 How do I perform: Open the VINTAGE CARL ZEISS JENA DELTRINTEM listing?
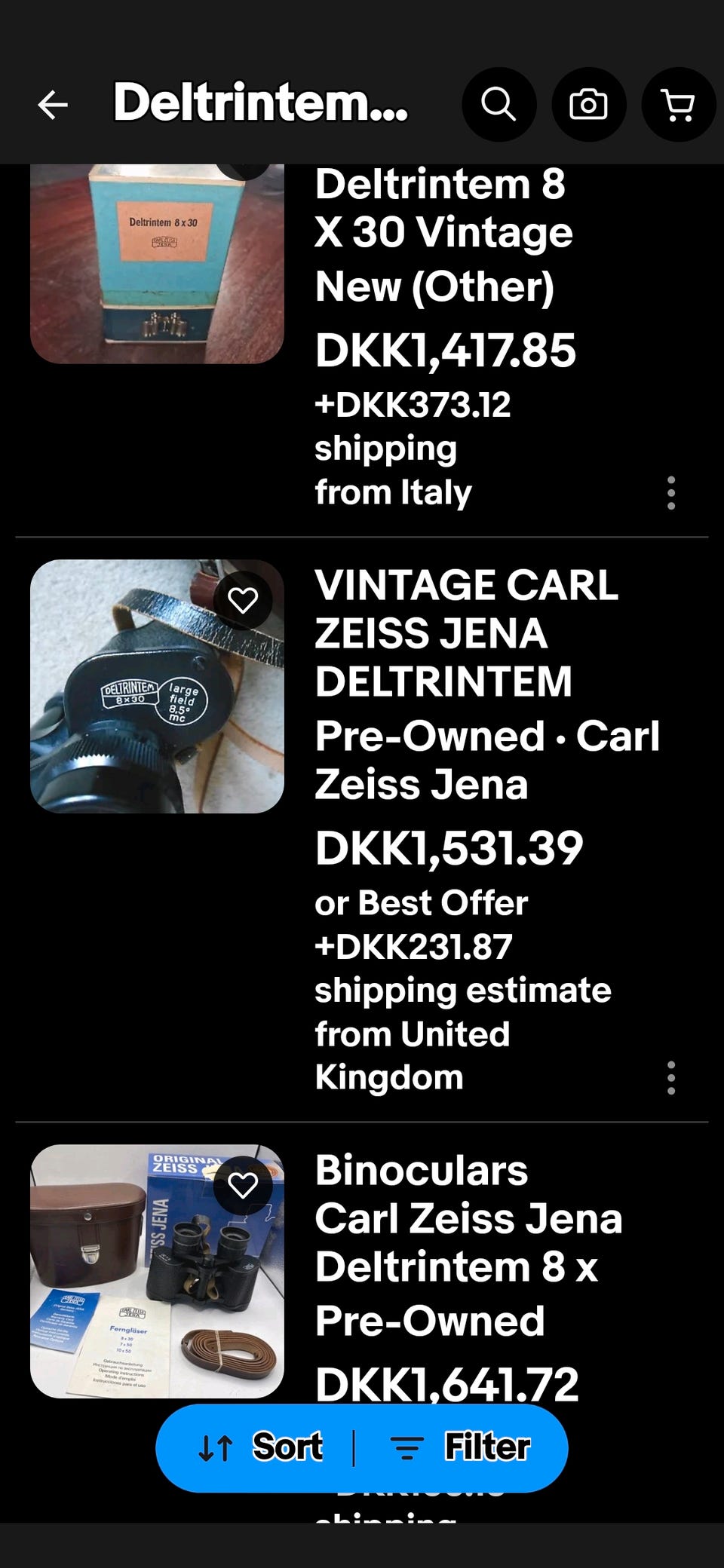point(466,633)
